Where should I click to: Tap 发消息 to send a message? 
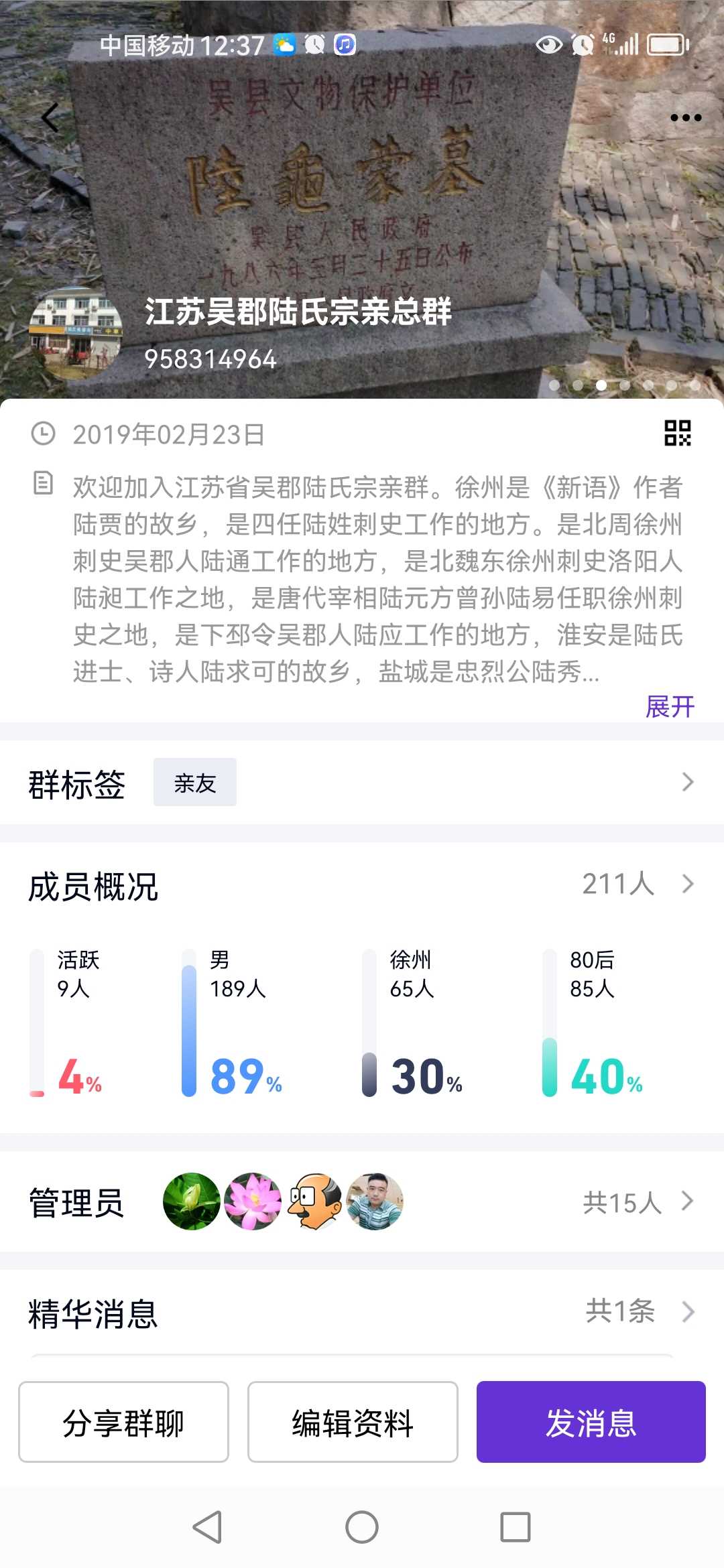coord(591,1422)
